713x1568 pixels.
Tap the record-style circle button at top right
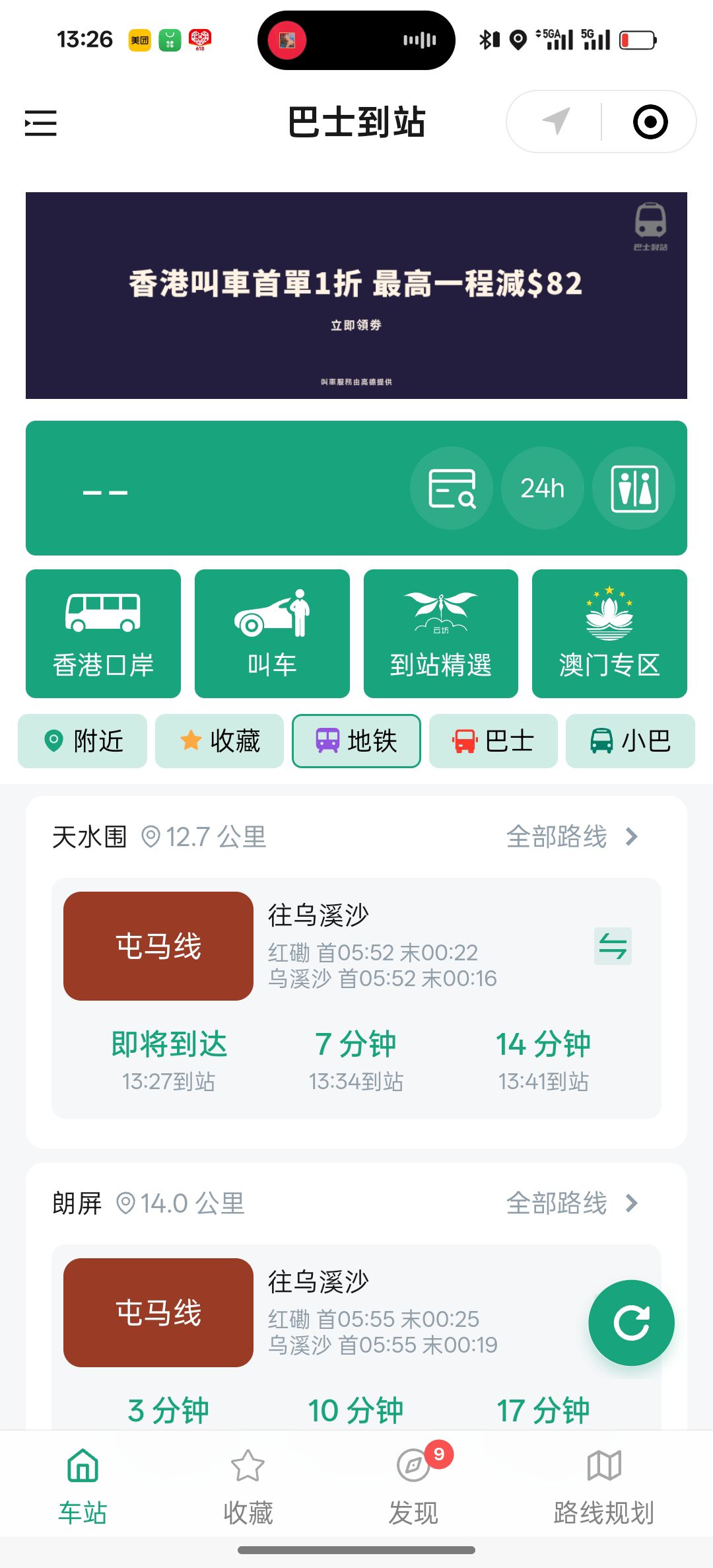point(650,122)
